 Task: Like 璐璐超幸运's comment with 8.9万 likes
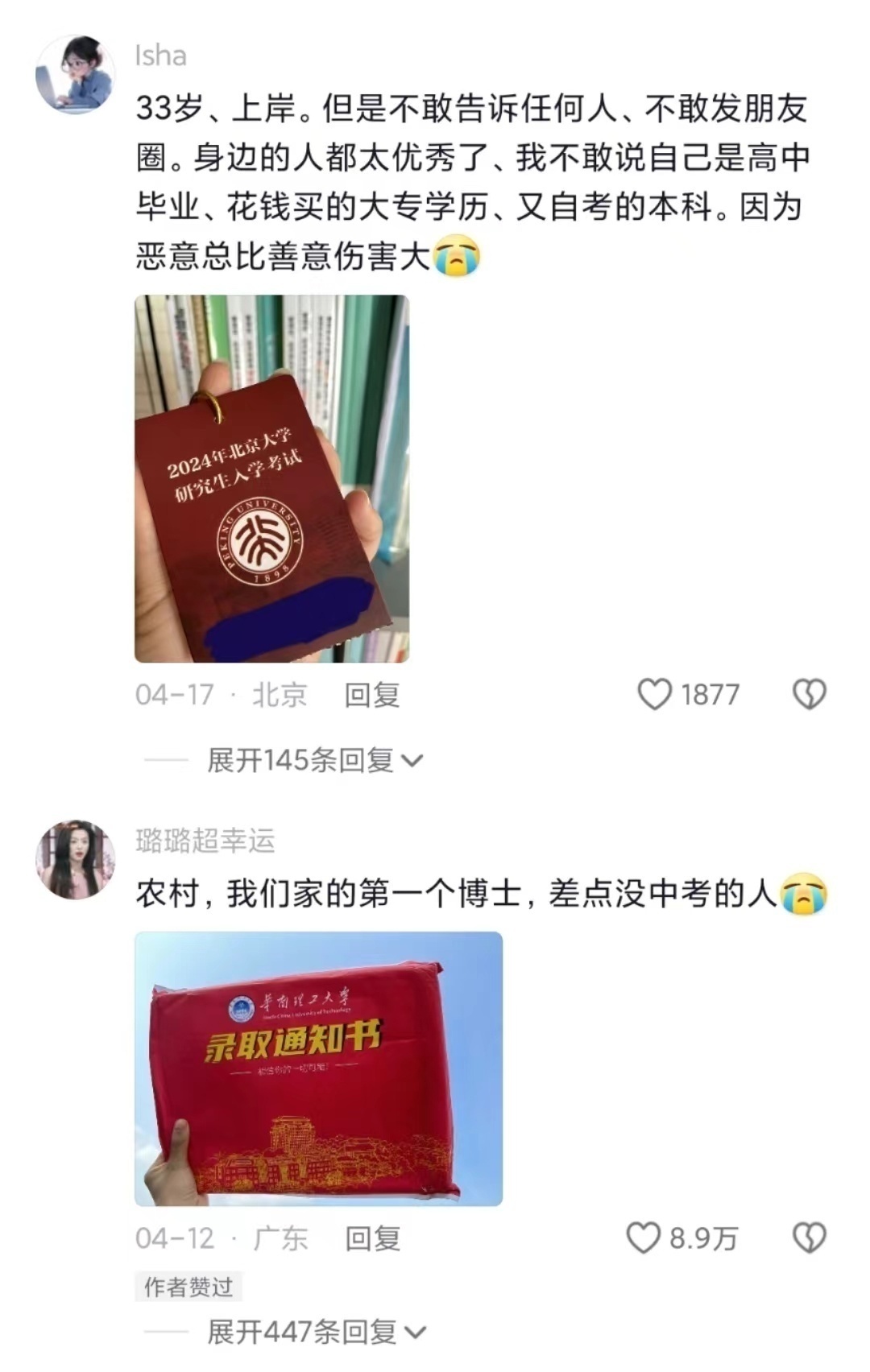coord(644,1238)
